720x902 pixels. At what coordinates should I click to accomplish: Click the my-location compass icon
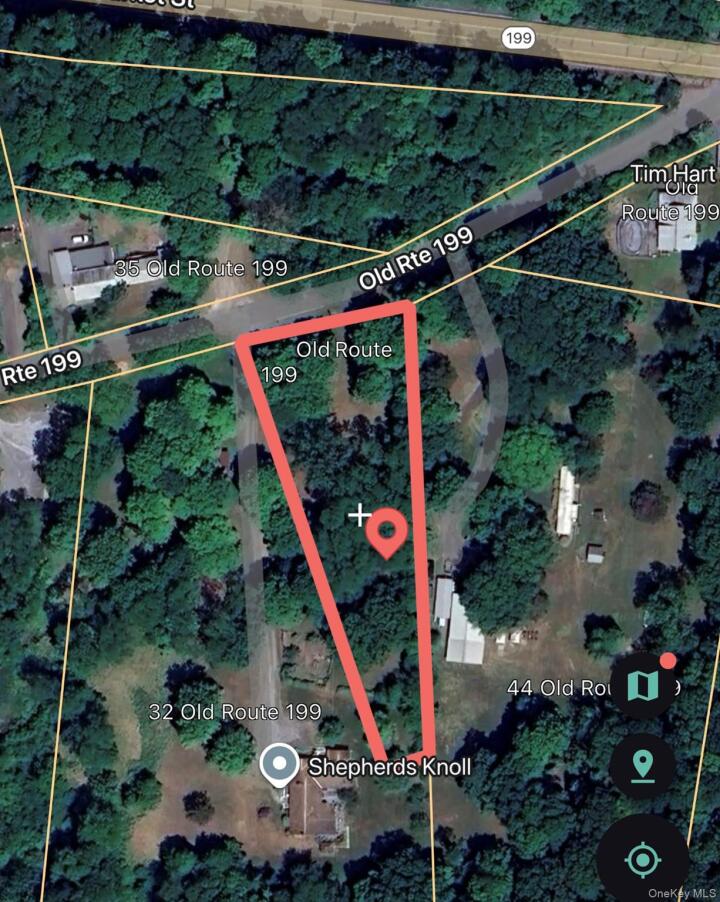coord(641,858)
